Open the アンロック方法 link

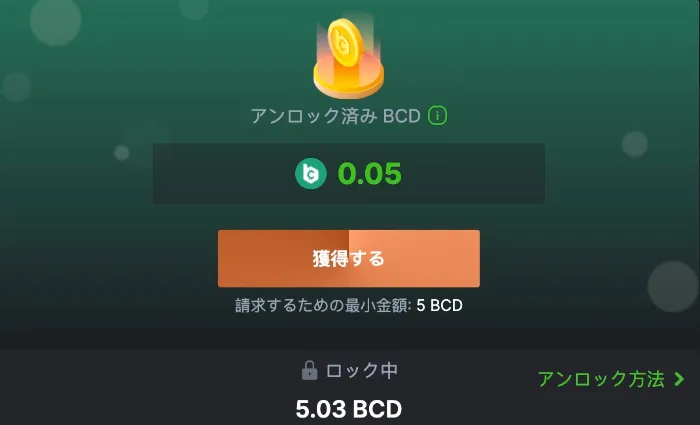pos(610,379)
